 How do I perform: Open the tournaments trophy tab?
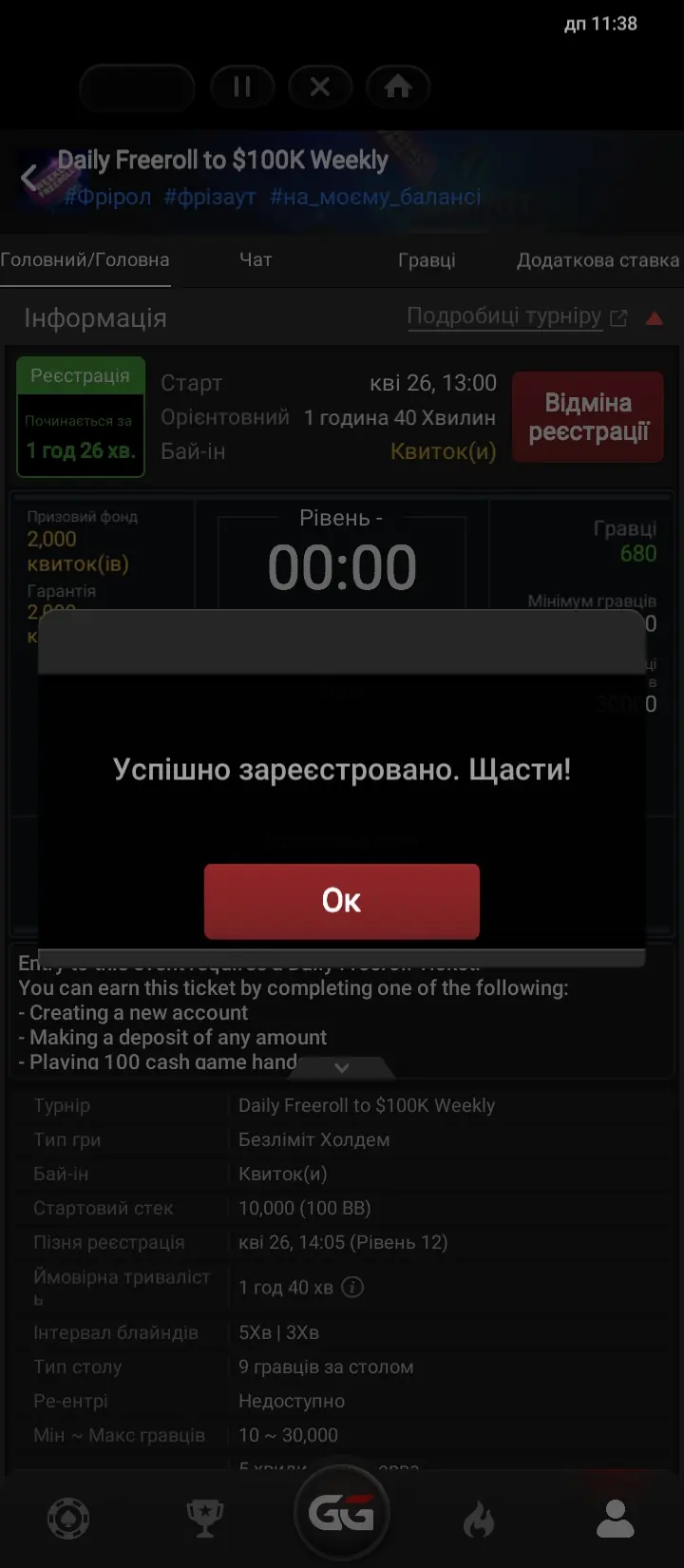204,1519
